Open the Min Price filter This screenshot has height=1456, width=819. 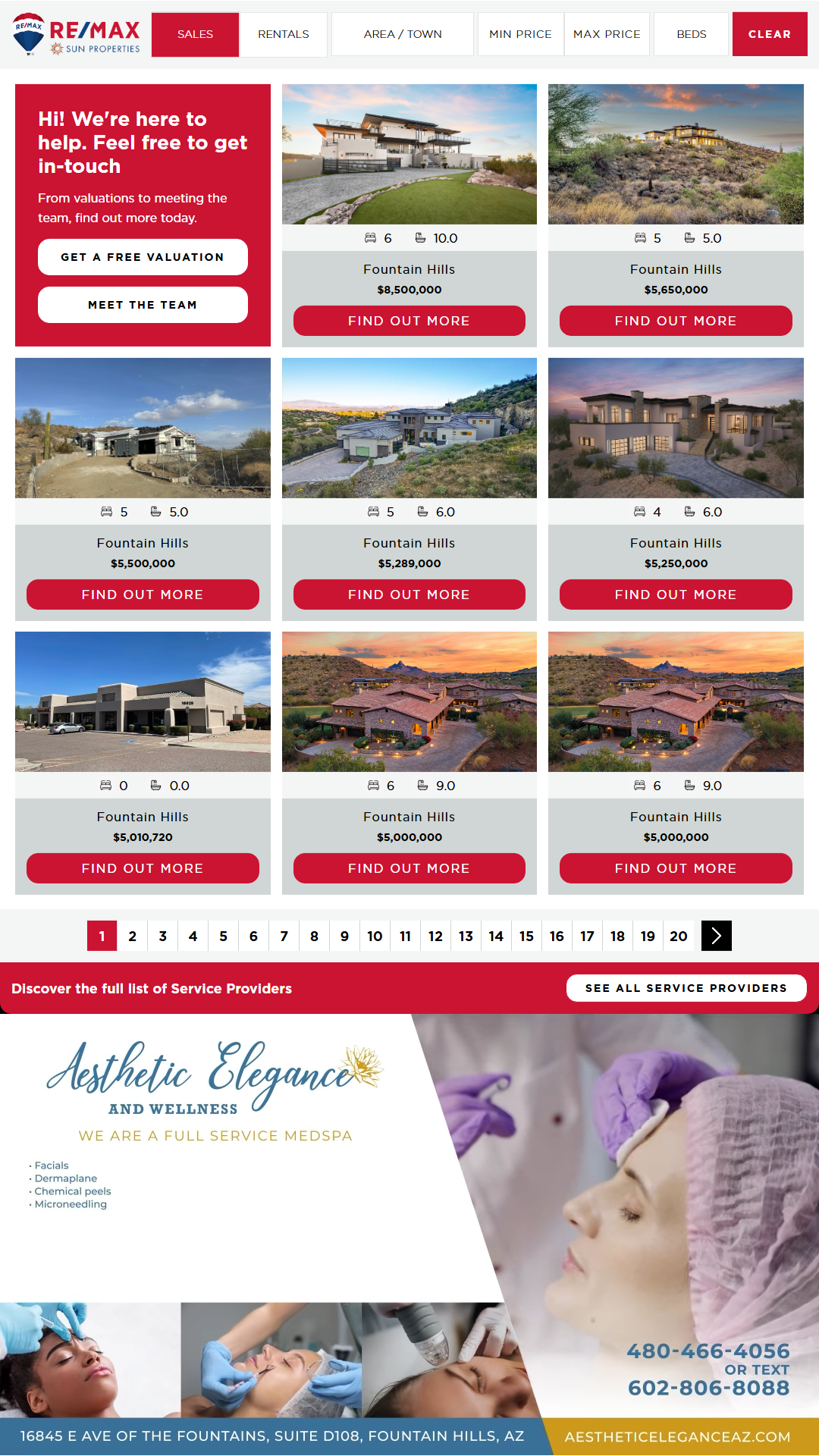point(520,34)
